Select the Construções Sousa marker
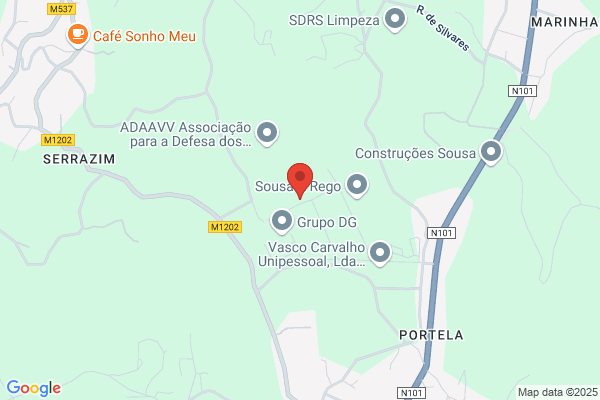 (491, 152)
